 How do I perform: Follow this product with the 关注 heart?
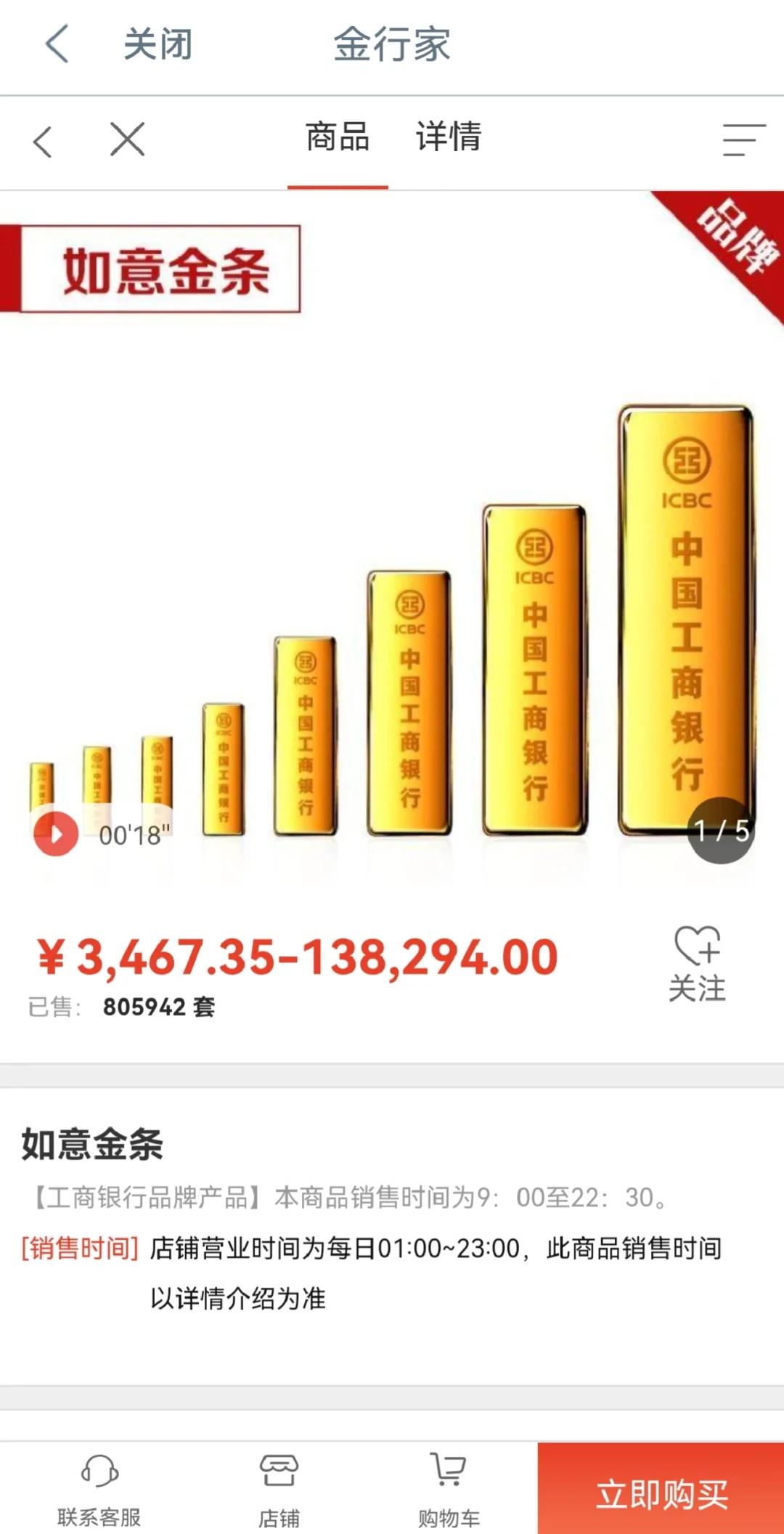697,963
